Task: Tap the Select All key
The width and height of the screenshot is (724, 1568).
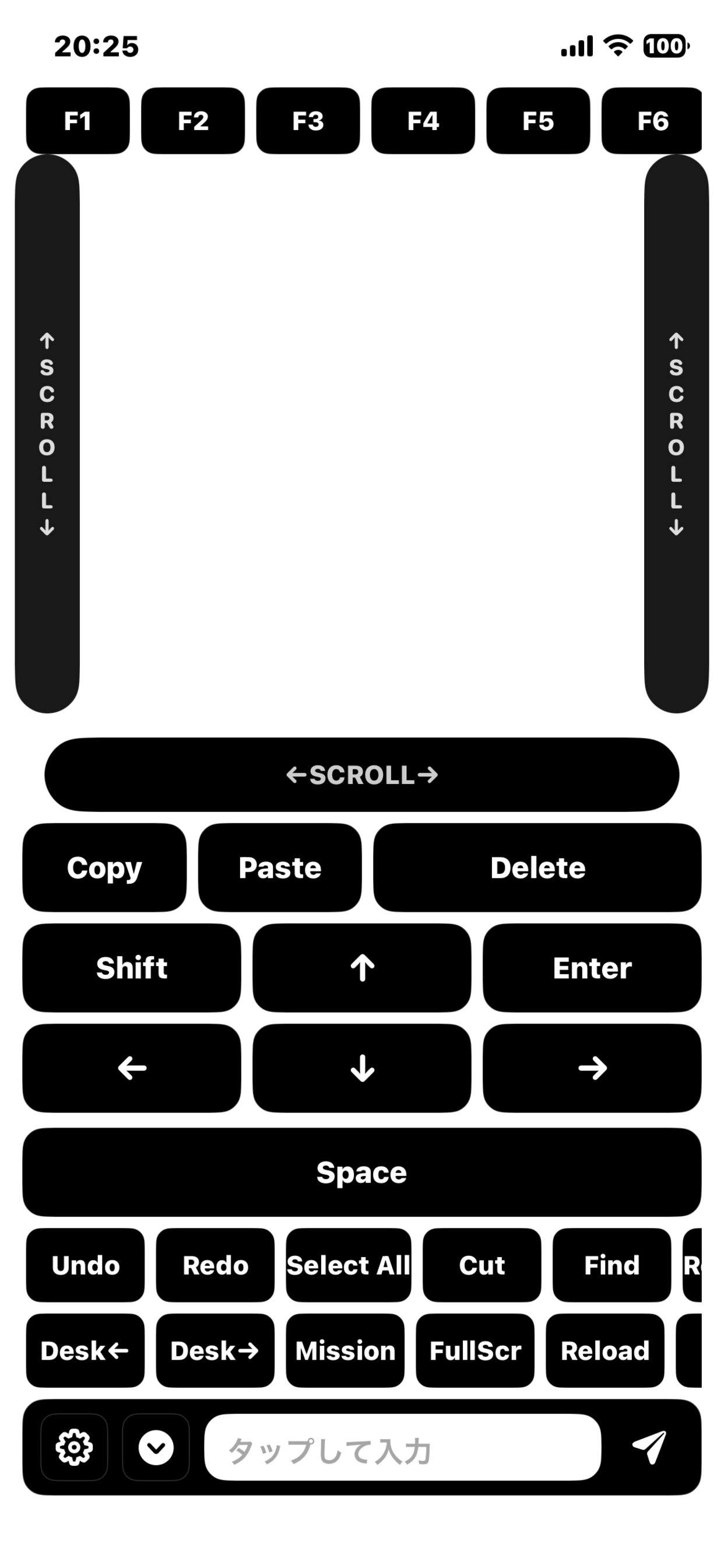Action: tap(349, 1265)
